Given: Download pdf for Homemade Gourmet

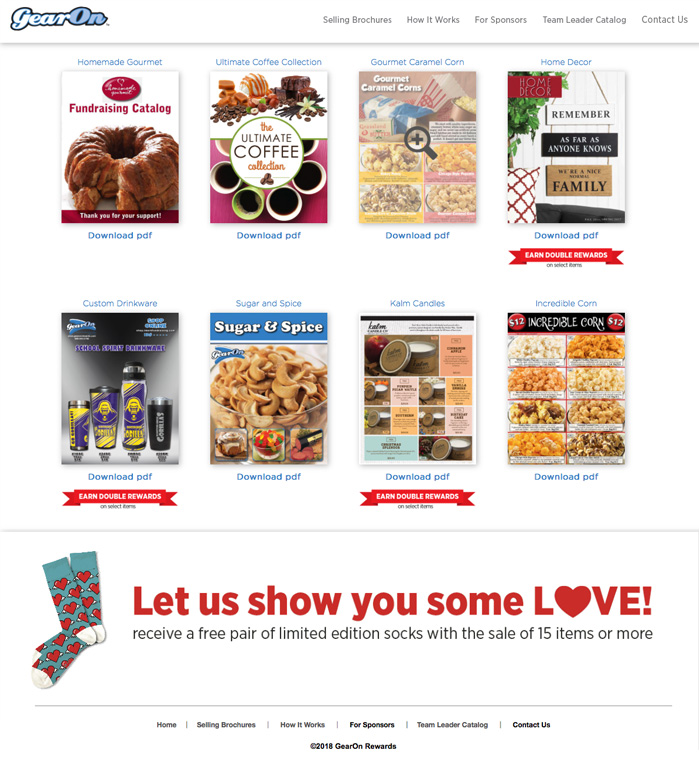Looking at the screenshot, I should point(120,236).
